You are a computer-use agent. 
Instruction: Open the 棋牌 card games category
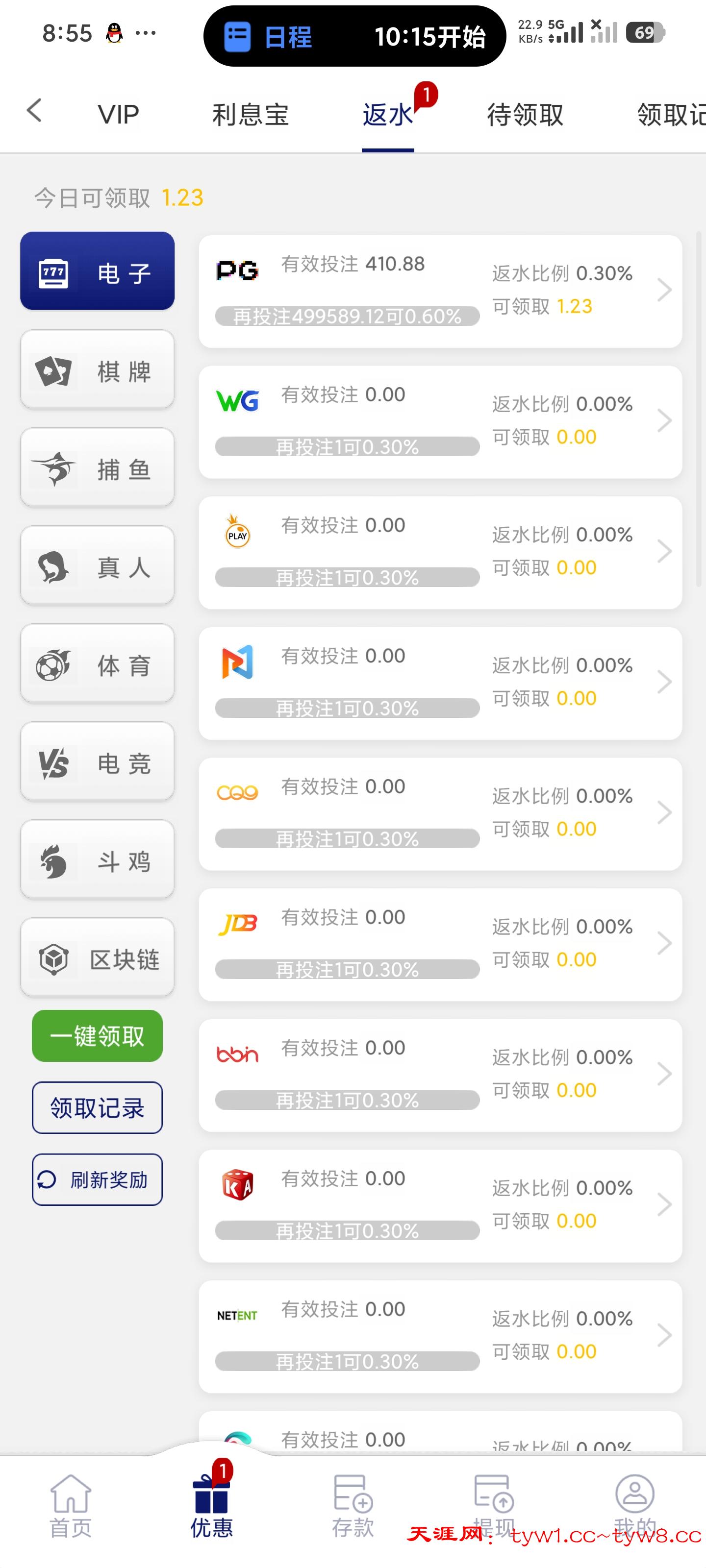pos(96,370)
